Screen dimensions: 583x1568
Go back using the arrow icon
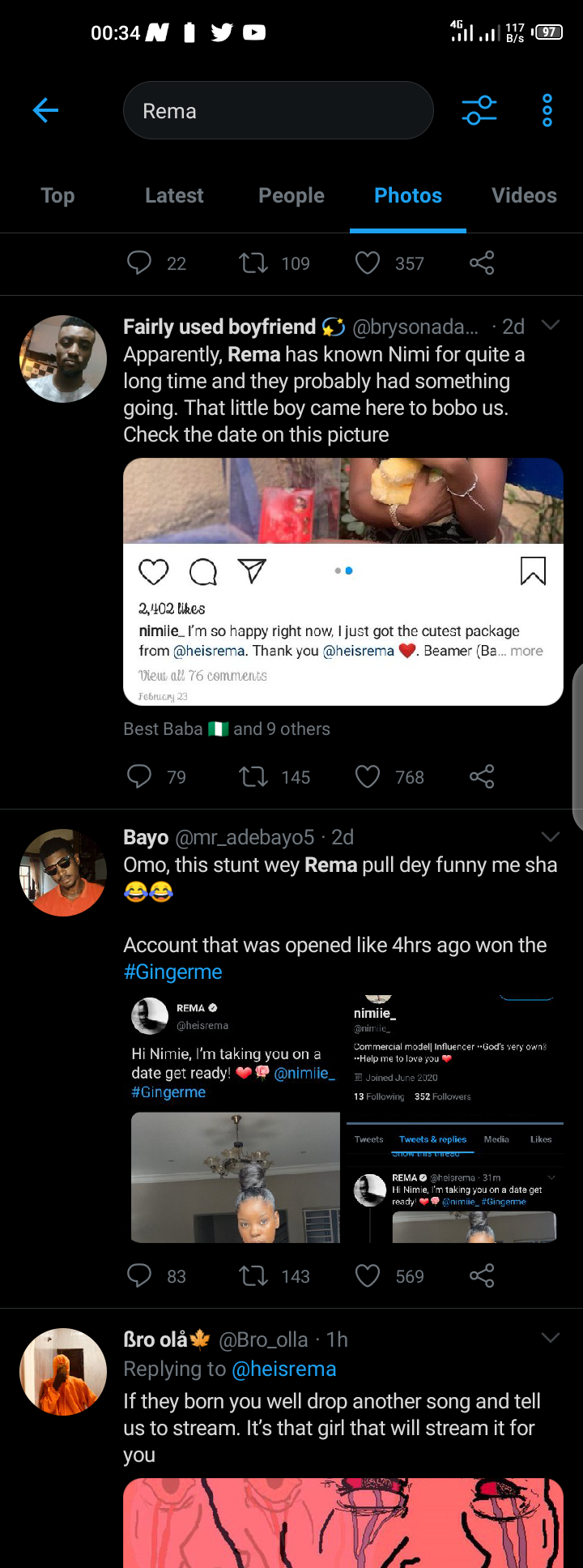click(x=45, y=110)
